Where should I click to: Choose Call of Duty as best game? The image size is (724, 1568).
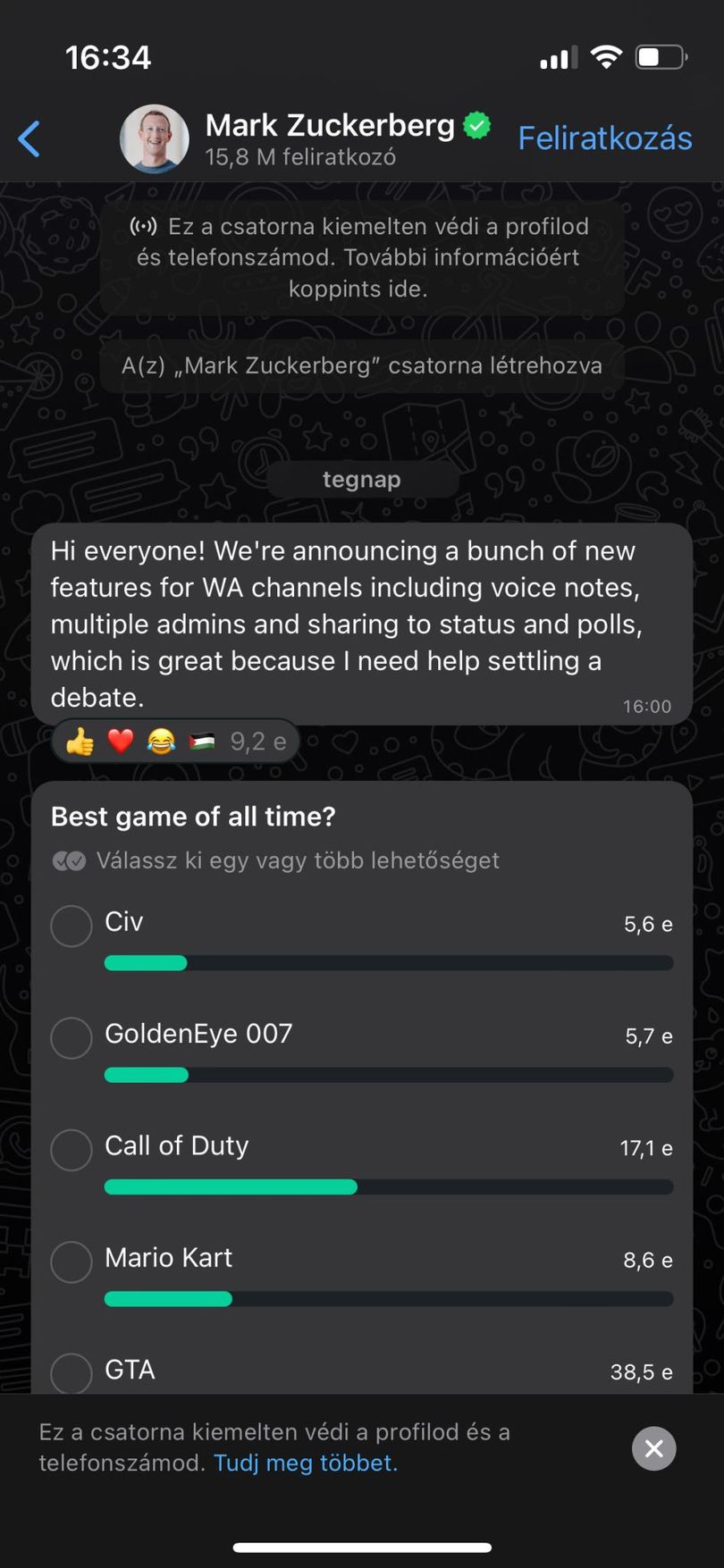(72, 1150)
